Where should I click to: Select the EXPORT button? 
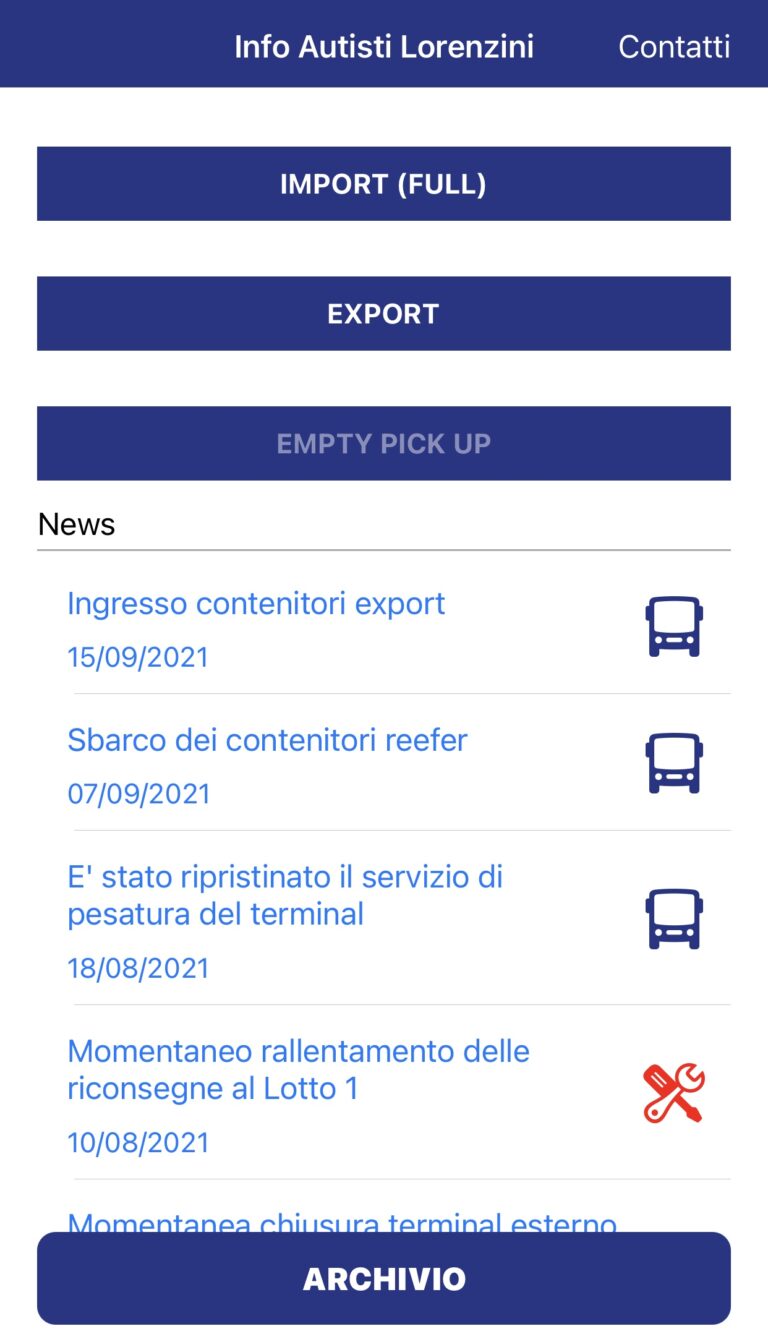click(x=383, y=314)
